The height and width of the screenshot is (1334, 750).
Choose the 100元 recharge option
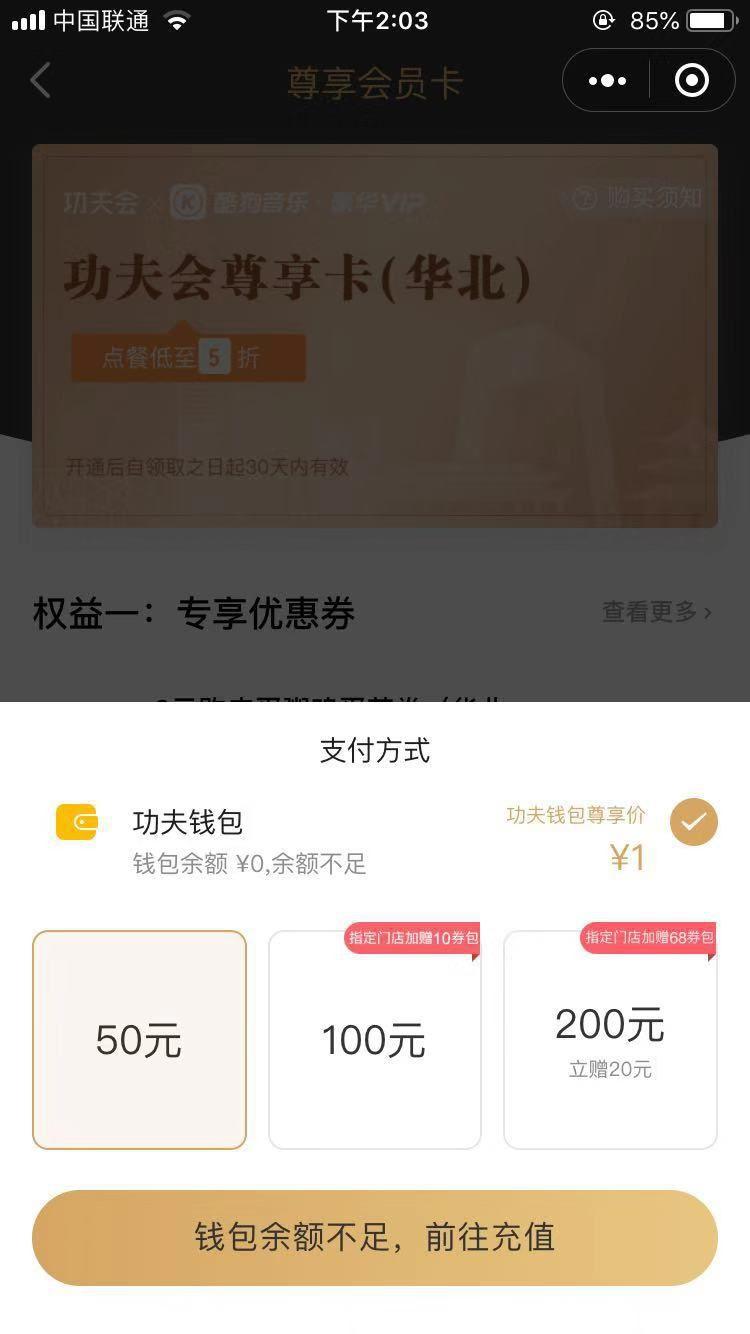click(375, 1040)
